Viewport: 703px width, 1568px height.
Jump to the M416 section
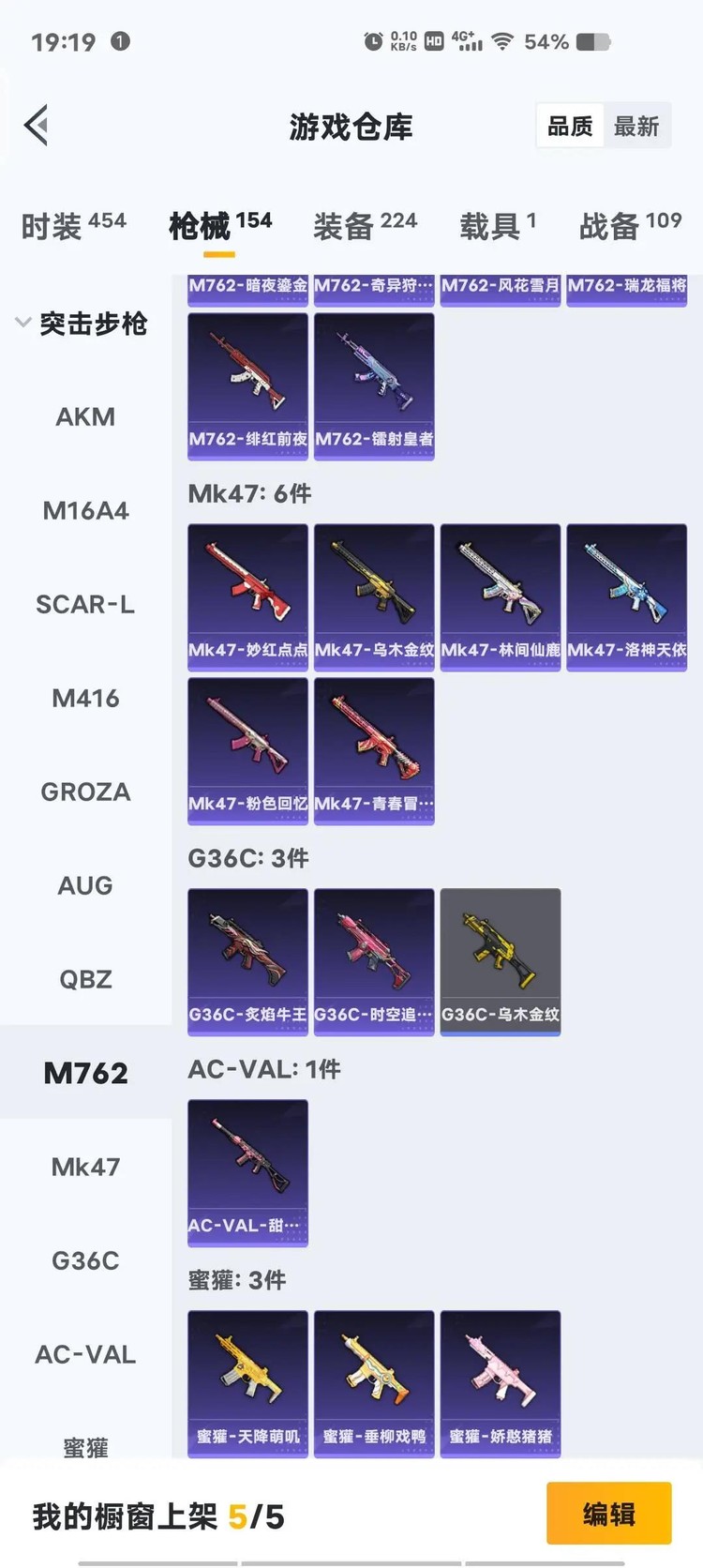click(x=85, y=698)
